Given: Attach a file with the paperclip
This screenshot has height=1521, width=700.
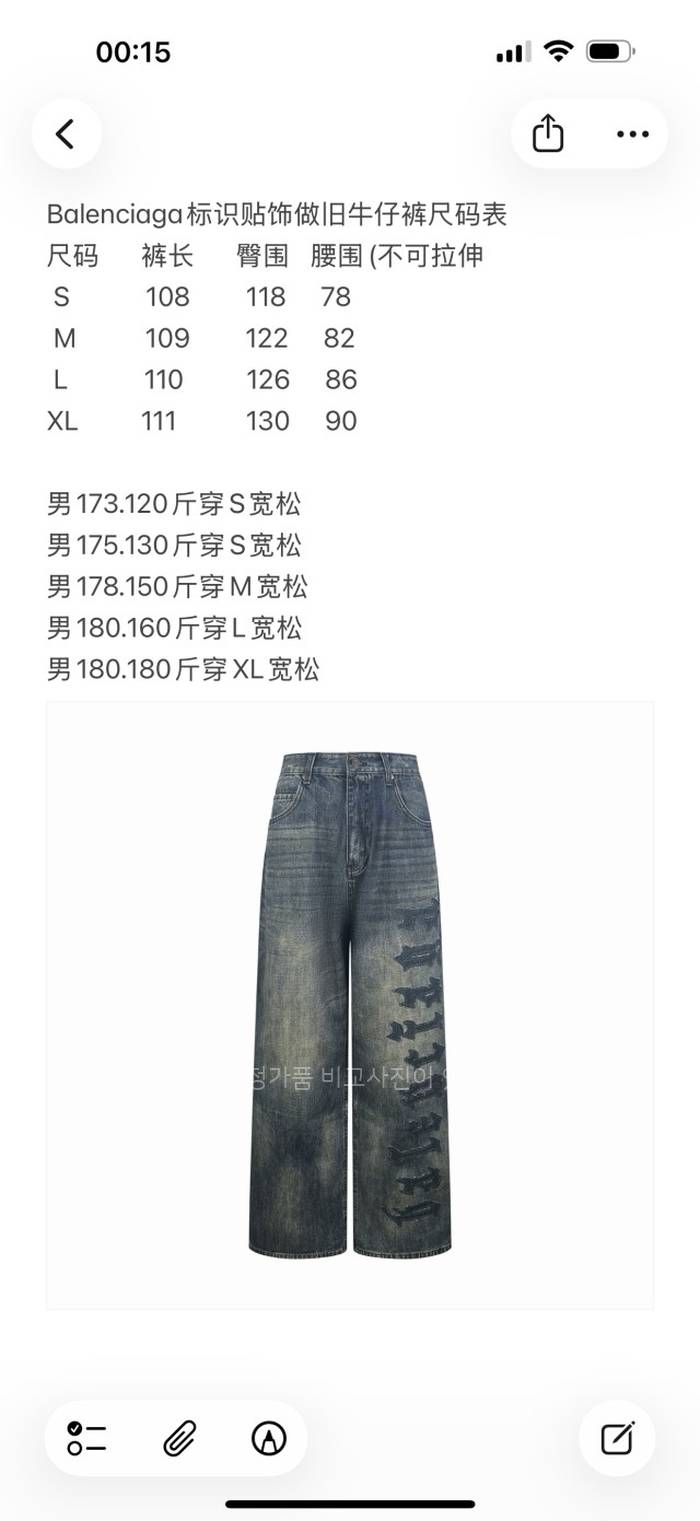Looking at the screenshot, I should (x=178, y=1438).
